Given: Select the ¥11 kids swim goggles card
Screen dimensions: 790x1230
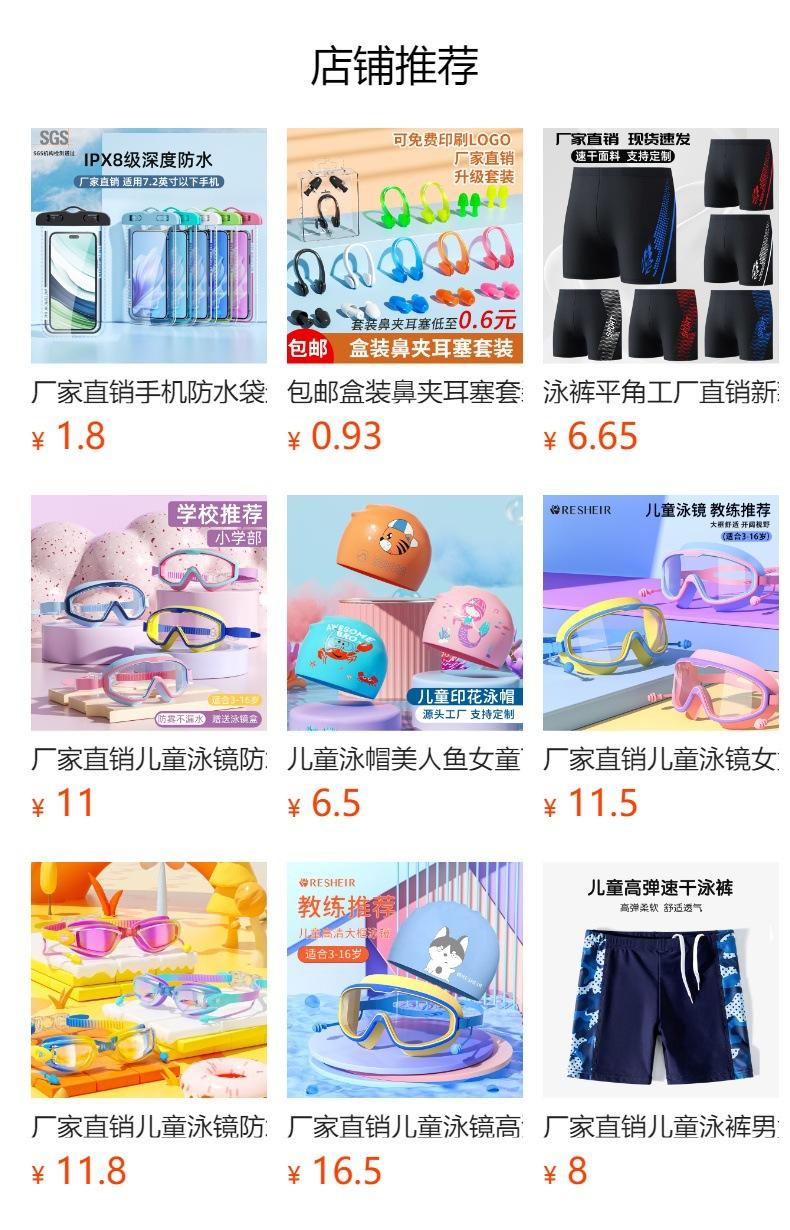Looking at the screenshot, I should click(149, 613).
